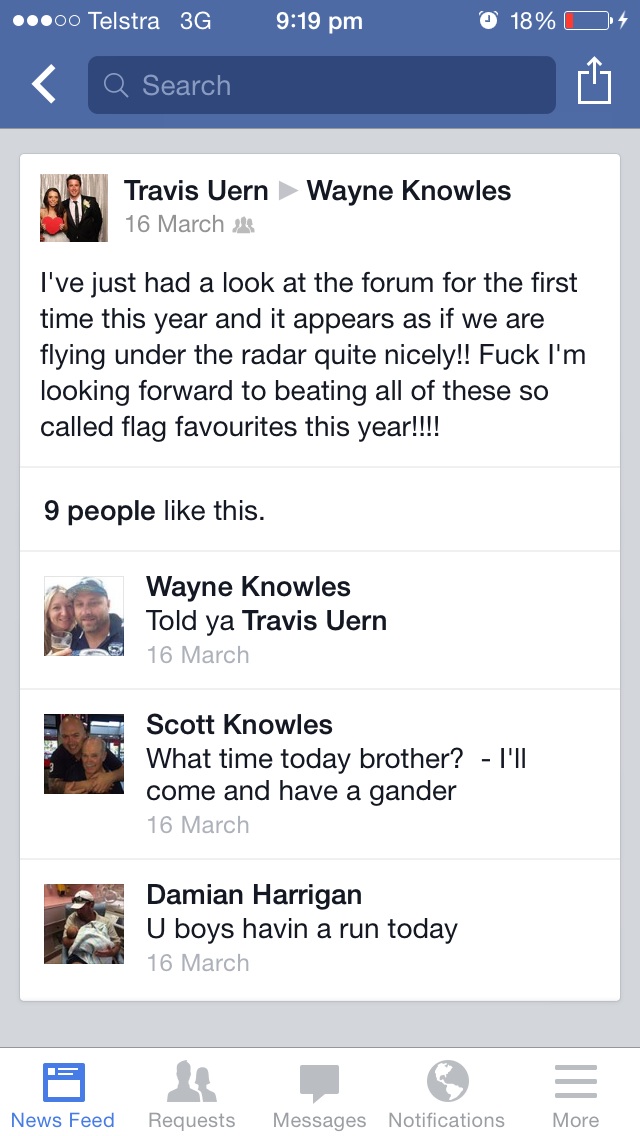Image resolution: width=640 pixels, height=1136 pixels.
Task: Go back using the top-left arrow
Action: 44,85
